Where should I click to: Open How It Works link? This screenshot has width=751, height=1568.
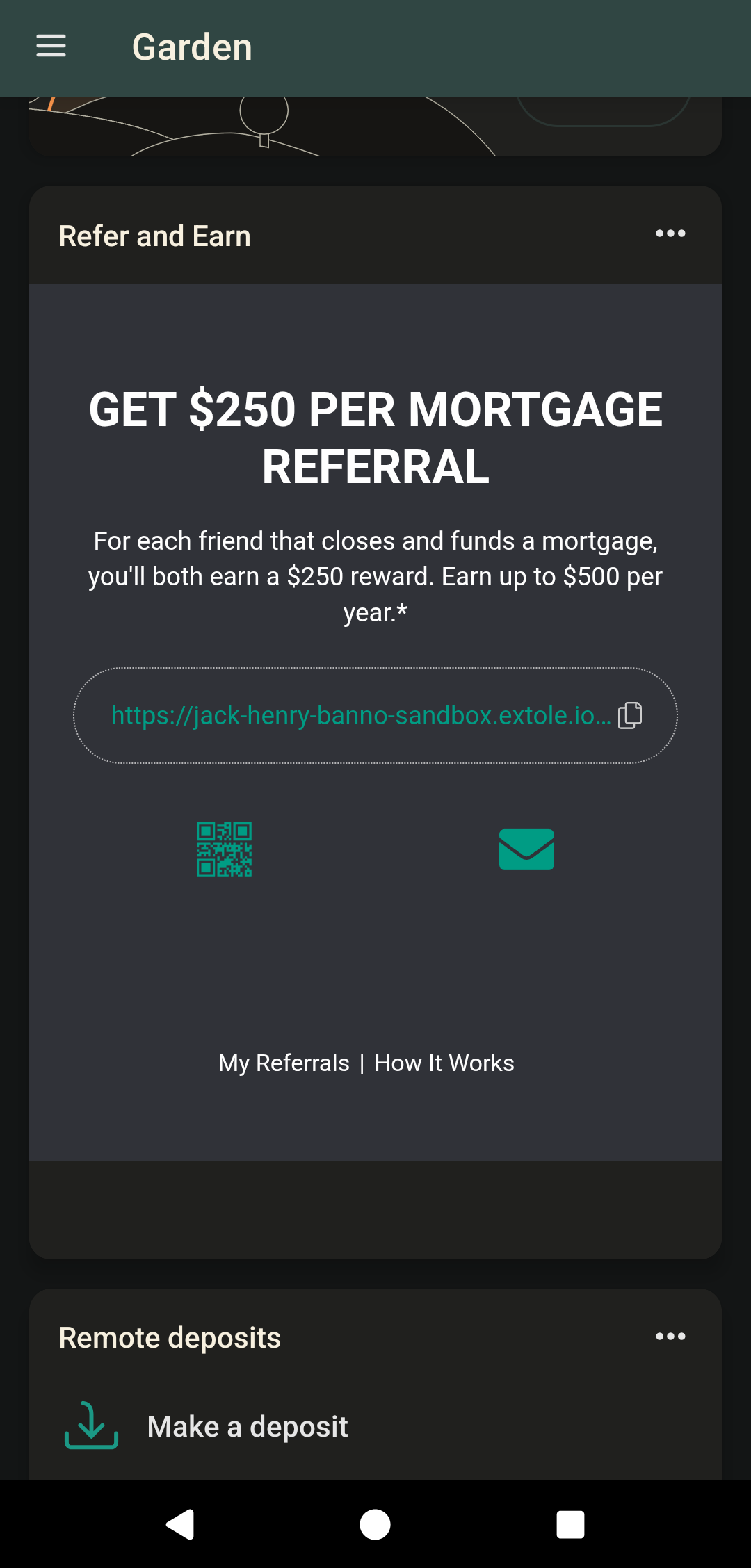point(444,1063)
